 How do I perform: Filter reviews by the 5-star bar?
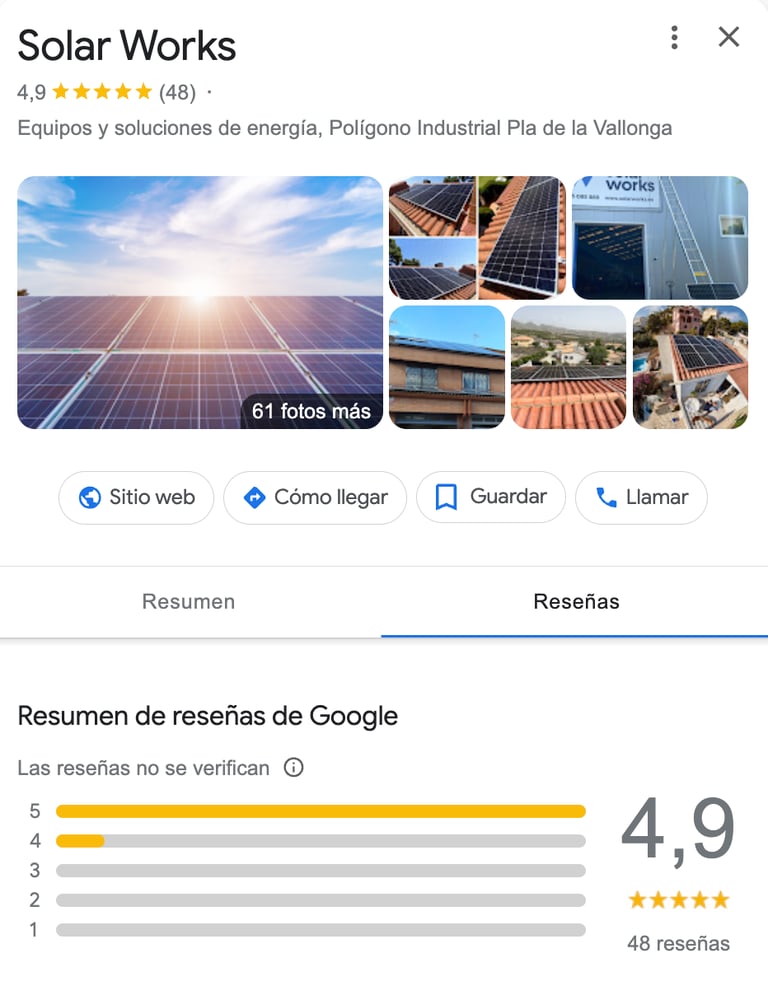(320, 811)
